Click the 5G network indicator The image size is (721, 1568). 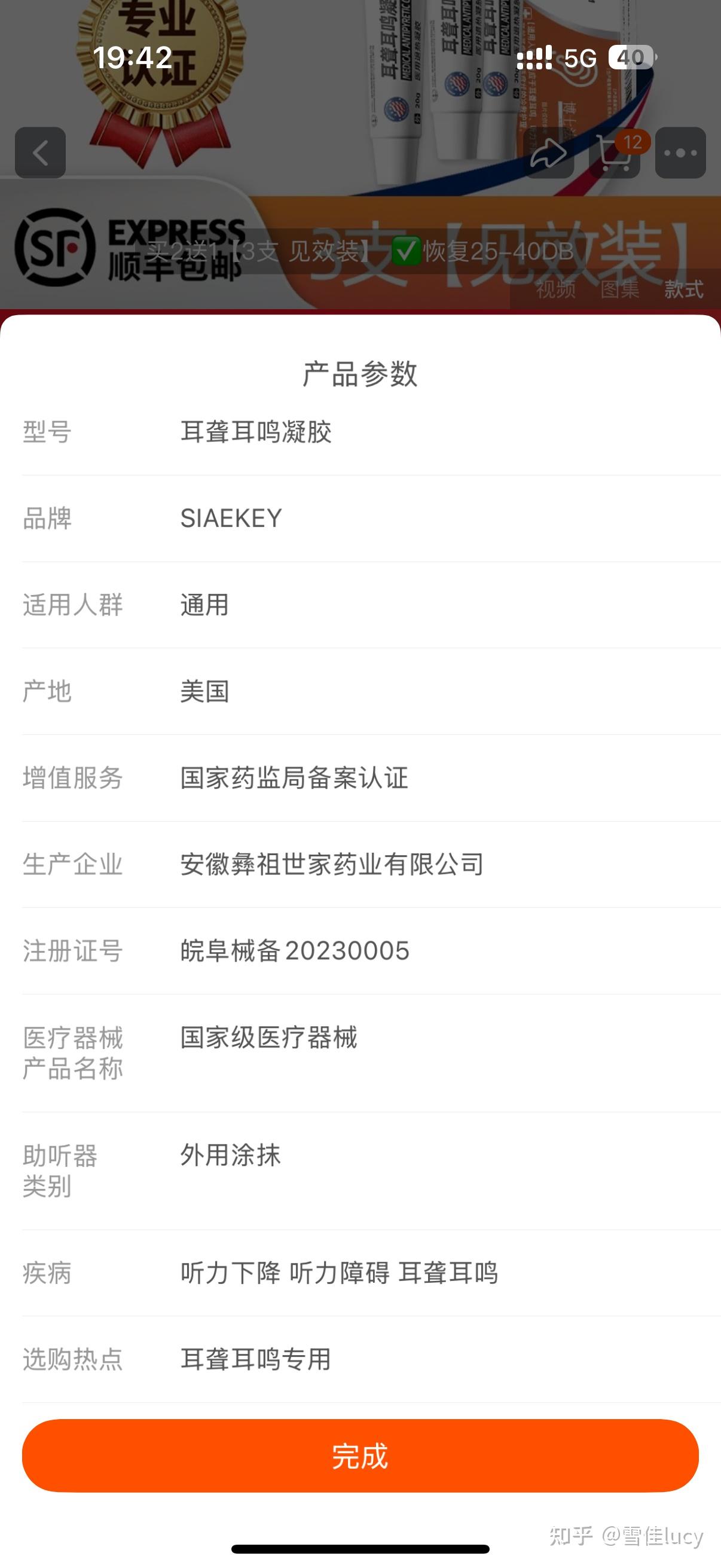coord(582,58)
